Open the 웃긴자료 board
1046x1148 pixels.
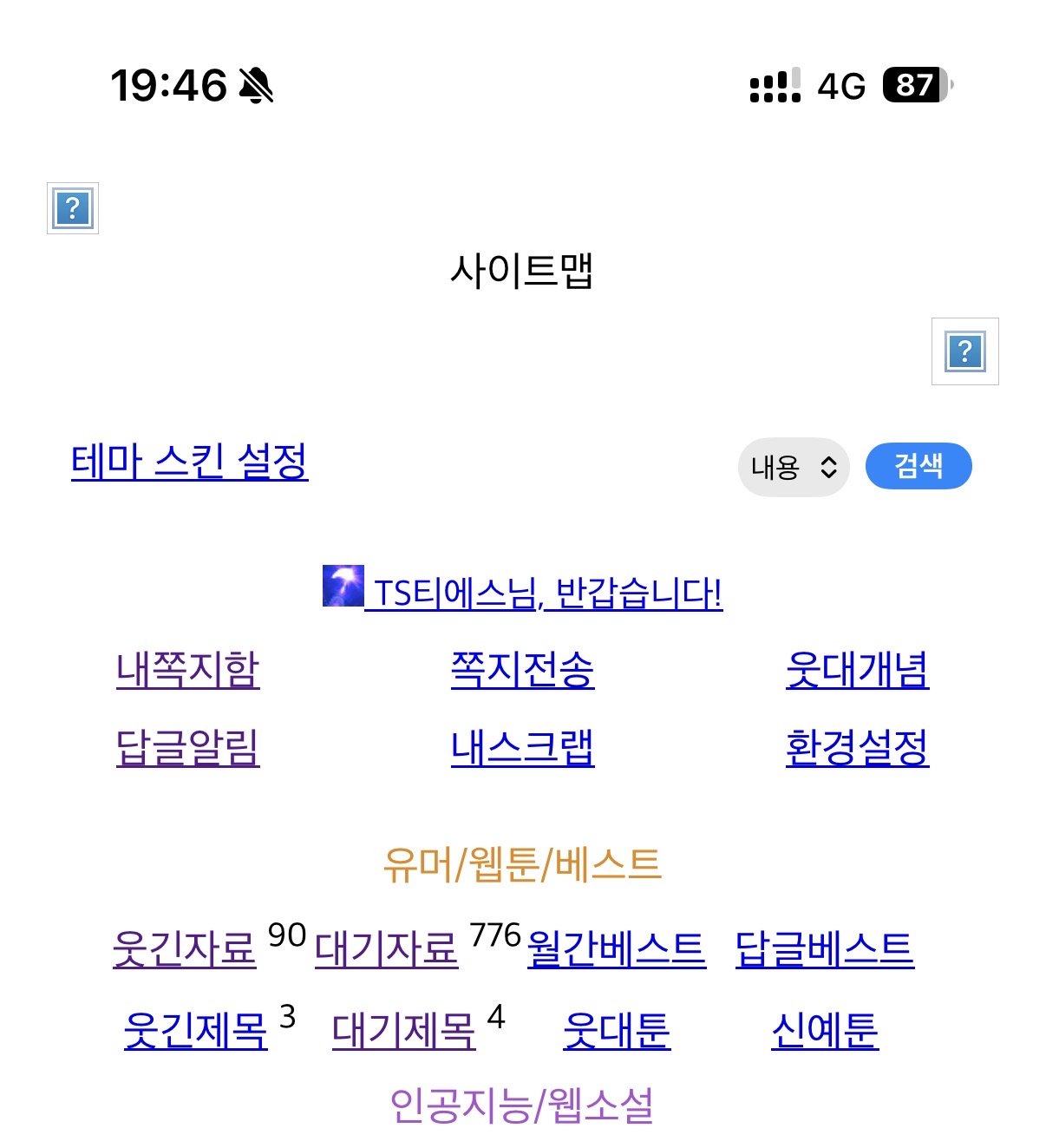[185, 948]
